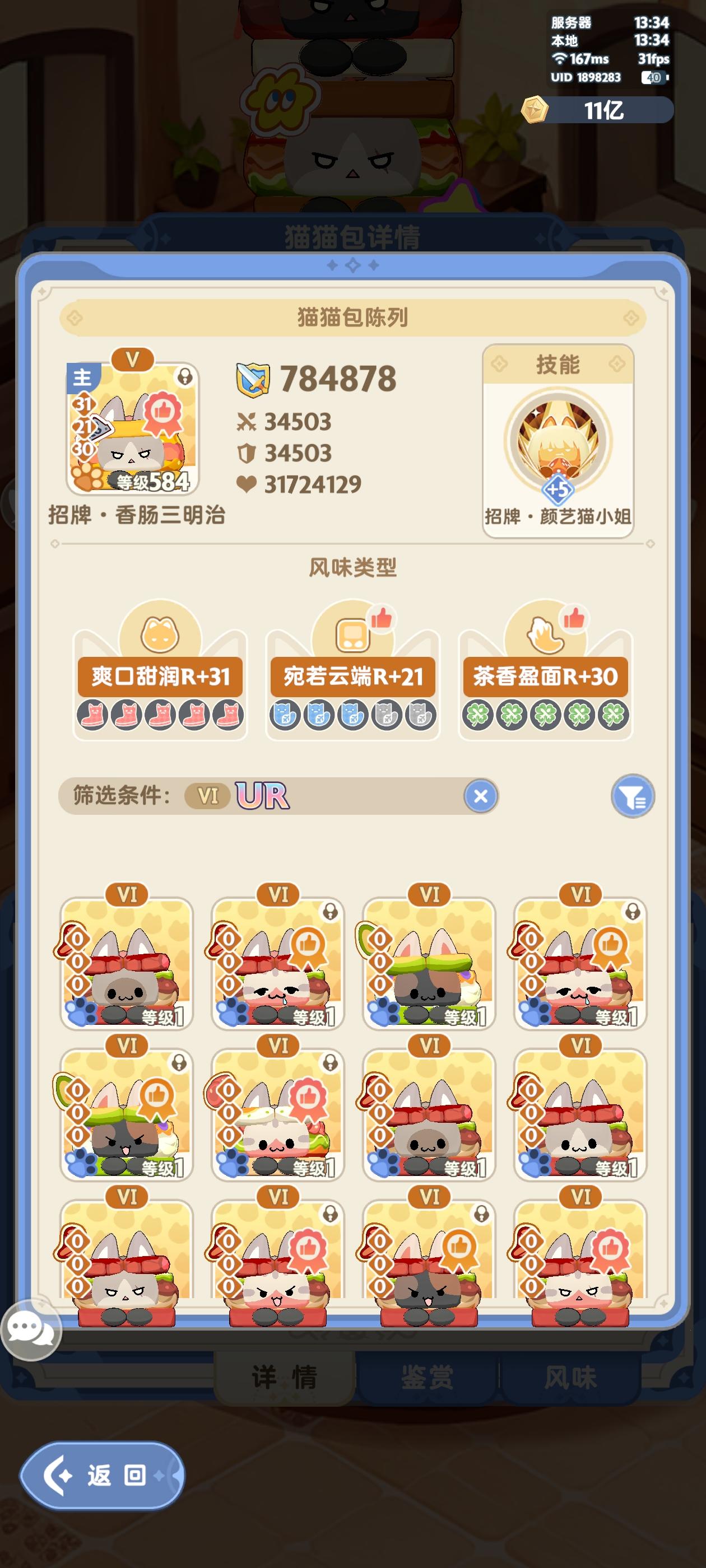Toggle the thumbs-up badge on 宛若云端R+21

[383, 617]
